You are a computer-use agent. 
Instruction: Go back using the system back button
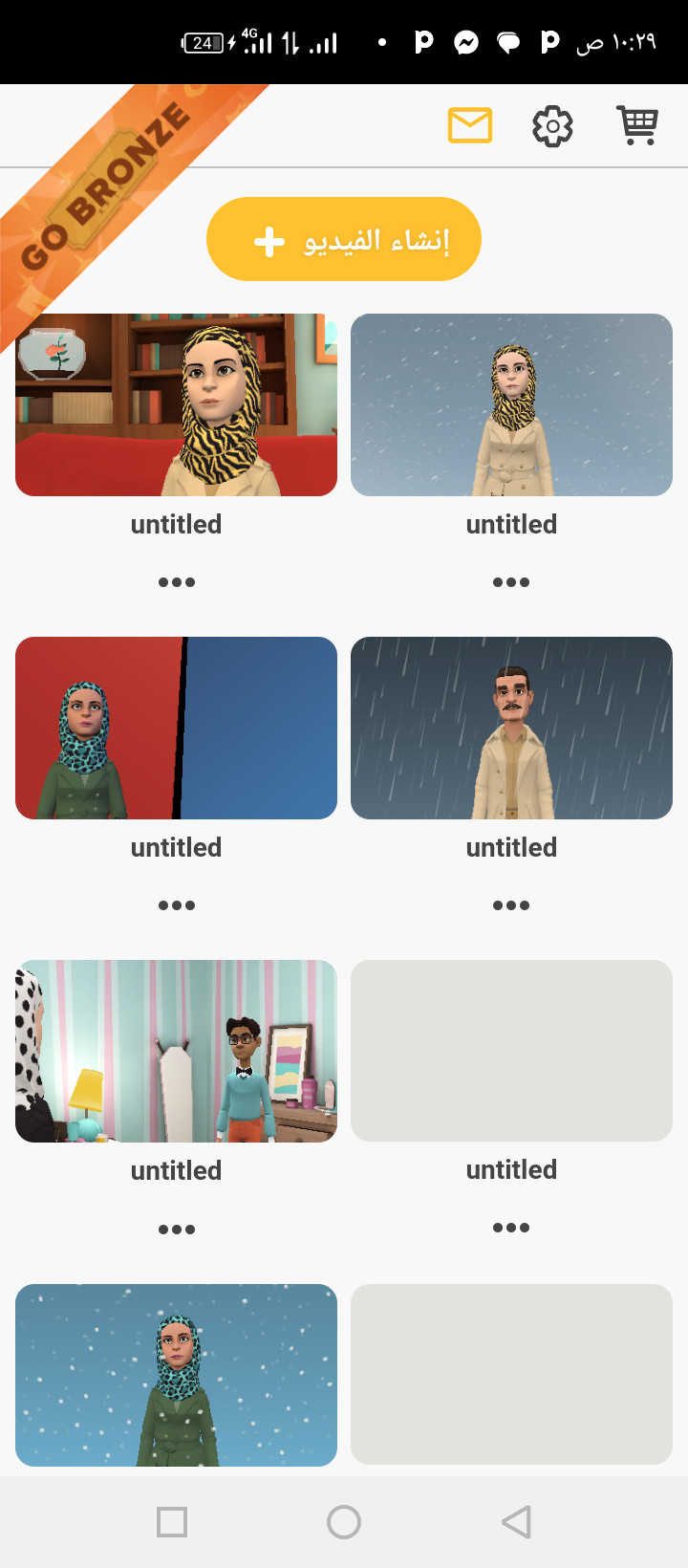point(516,1522)
